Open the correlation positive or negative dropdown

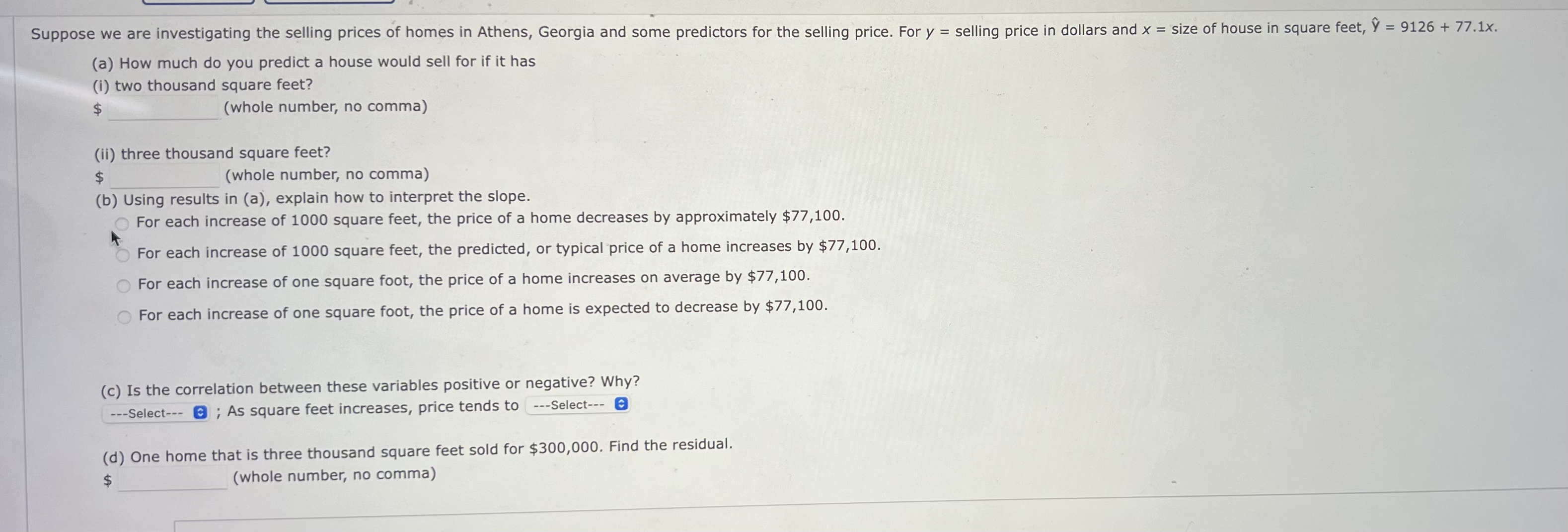click(156, 413)
